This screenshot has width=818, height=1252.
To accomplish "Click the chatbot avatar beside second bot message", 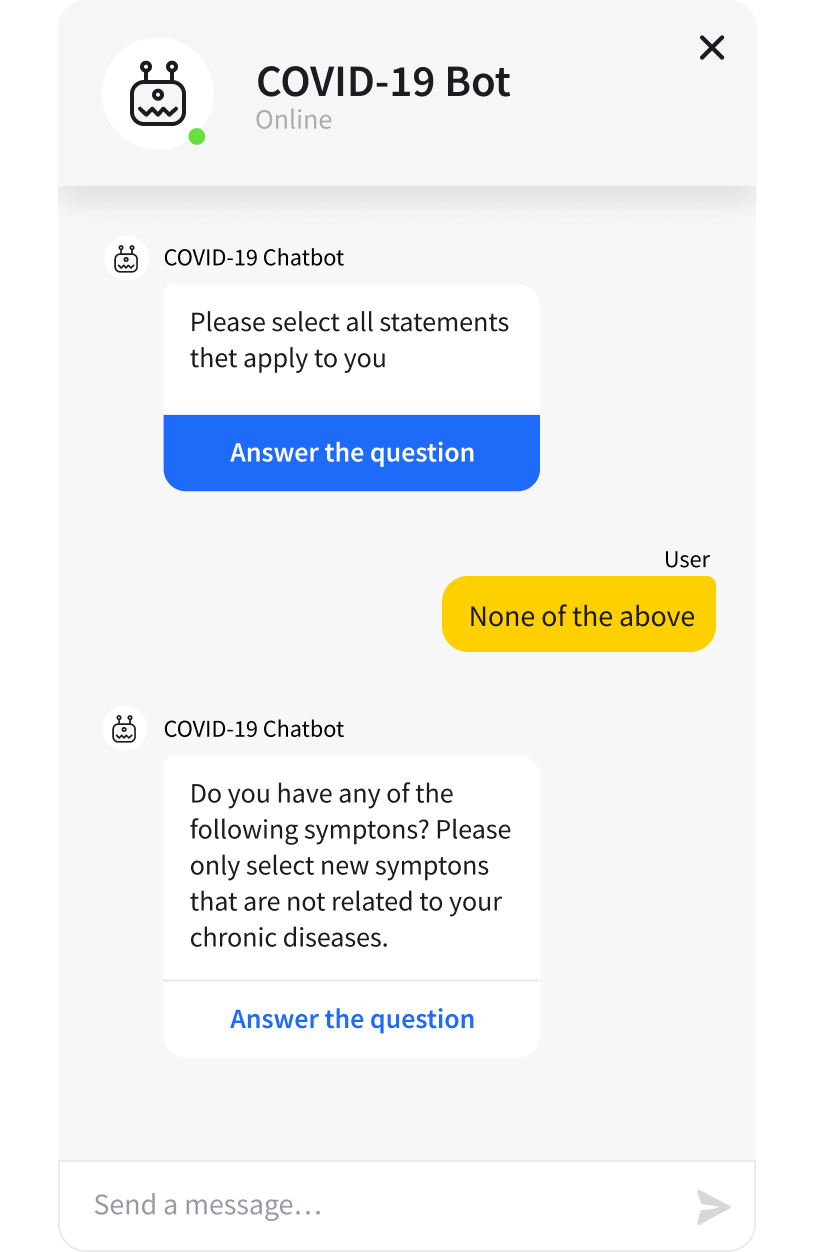I will click(126, 728).
